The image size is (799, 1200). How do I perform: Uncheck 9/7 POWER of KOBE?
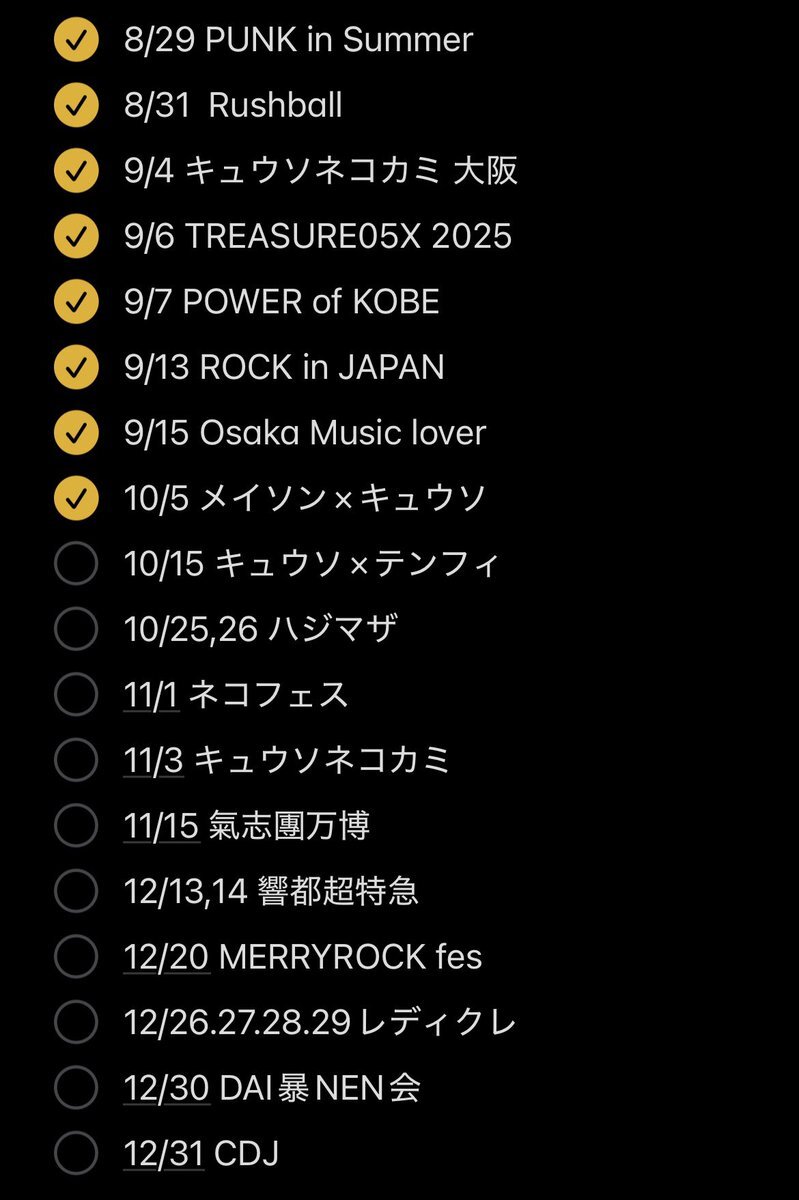tap(76, 302)
